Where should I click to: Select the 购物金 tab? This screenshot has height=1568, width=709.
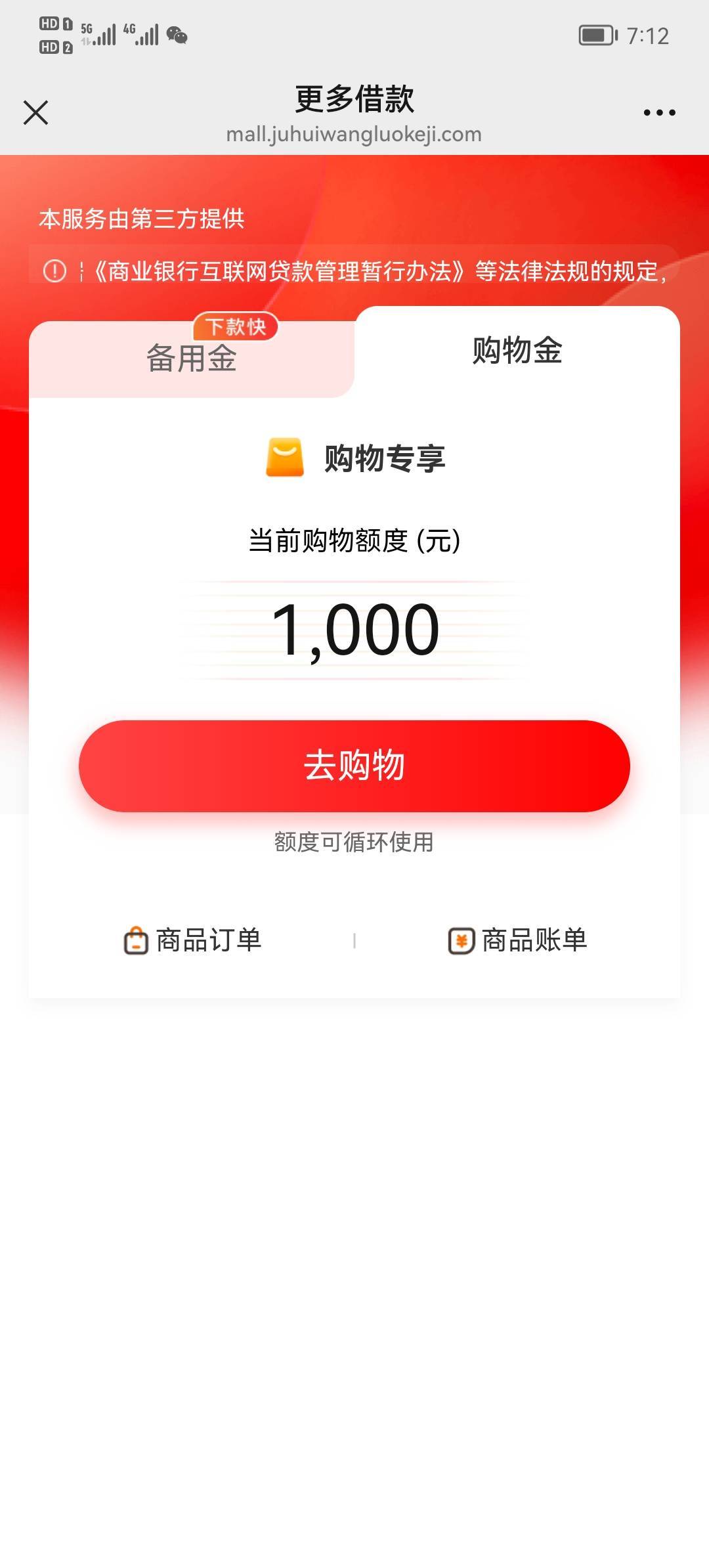(517, 350)
